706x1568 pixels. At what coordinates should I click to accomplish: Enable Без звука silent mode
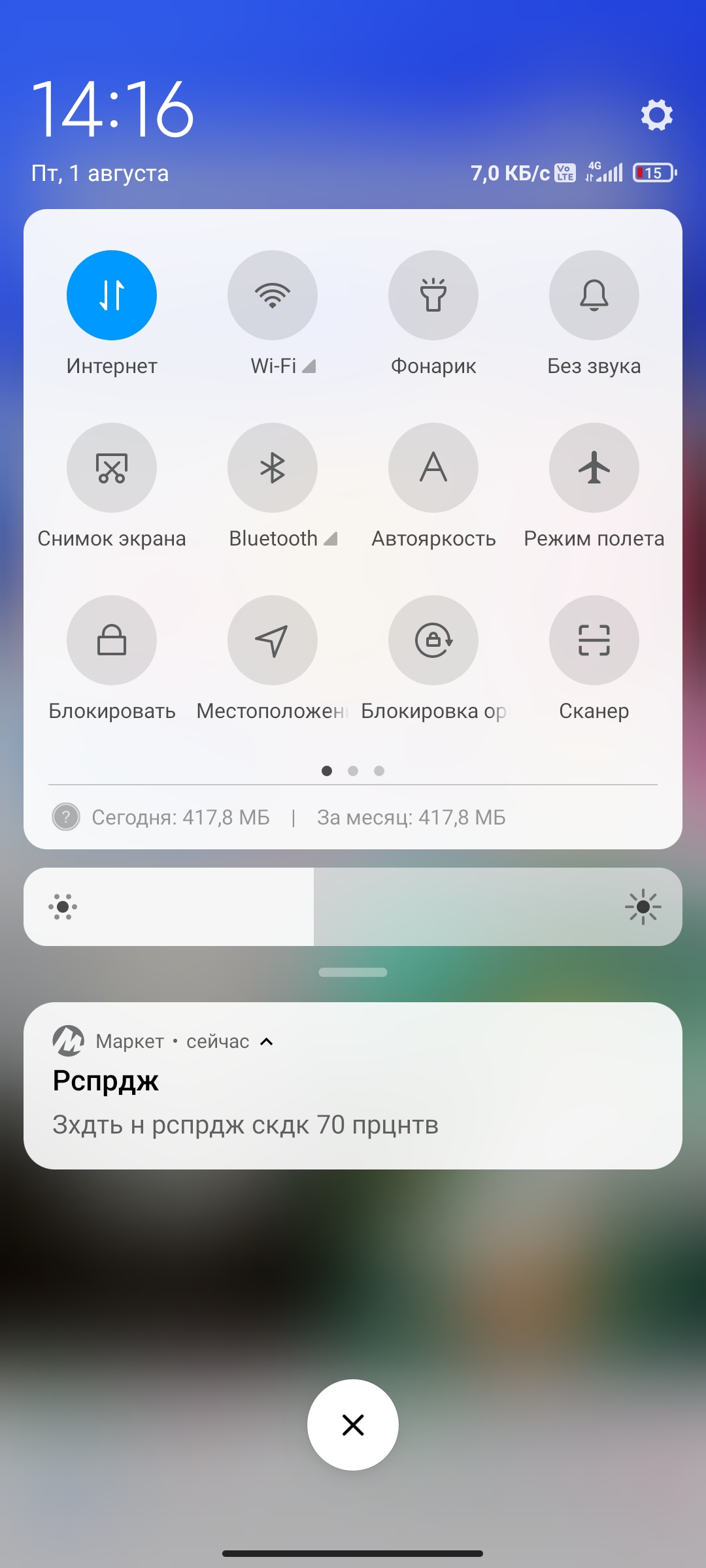coord(594,295)
